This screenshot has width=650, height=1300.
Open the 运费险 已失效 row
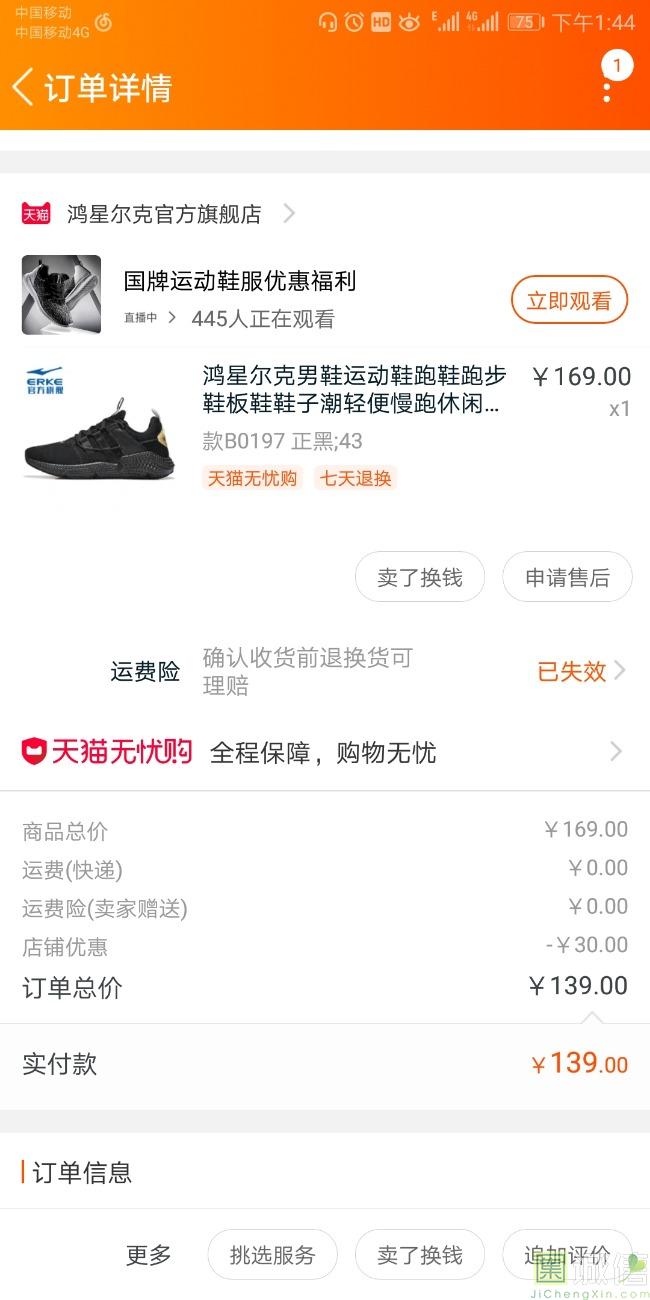pyautogui.click(x=580, y=672)
